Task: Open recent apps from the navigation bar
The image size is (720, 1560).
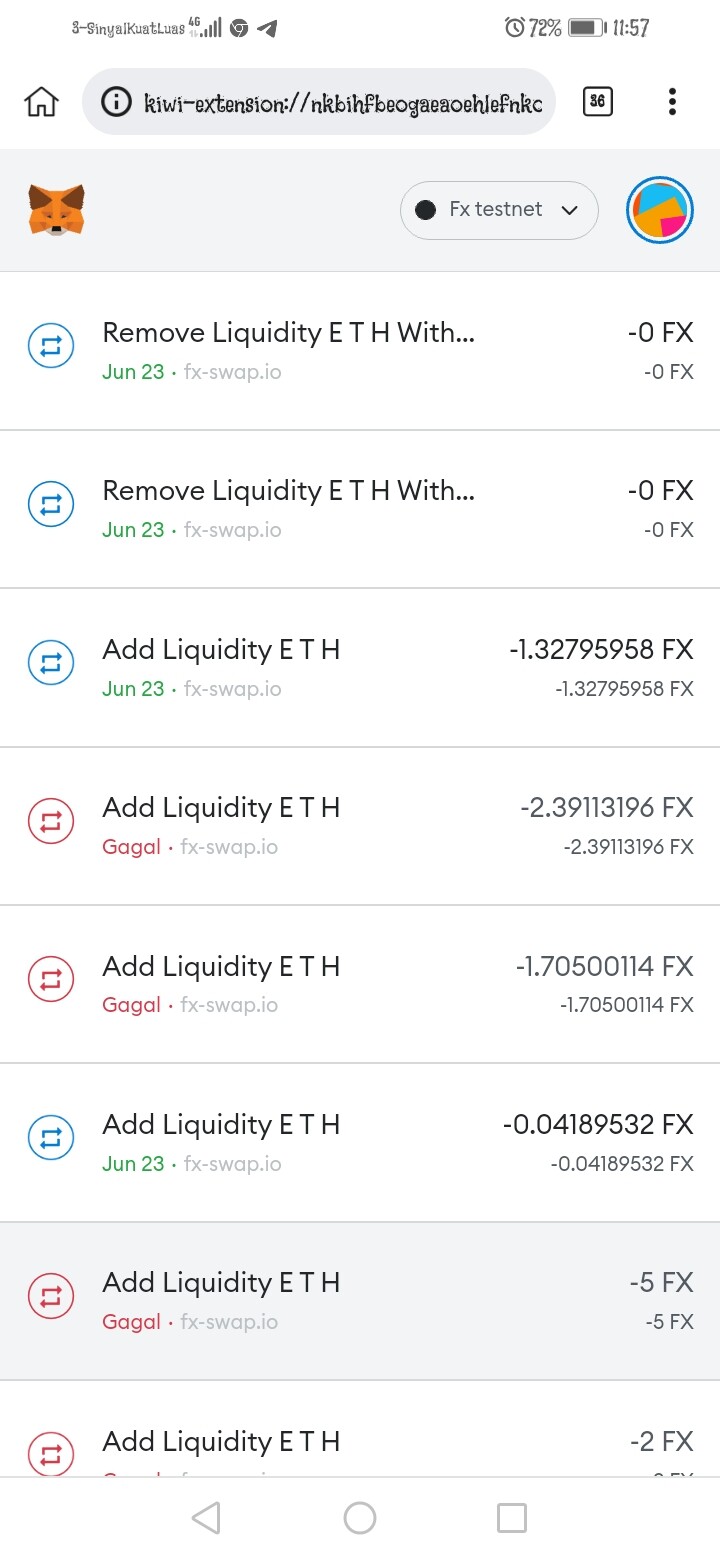Action: pyautogui.click(x=512, y=1518)
